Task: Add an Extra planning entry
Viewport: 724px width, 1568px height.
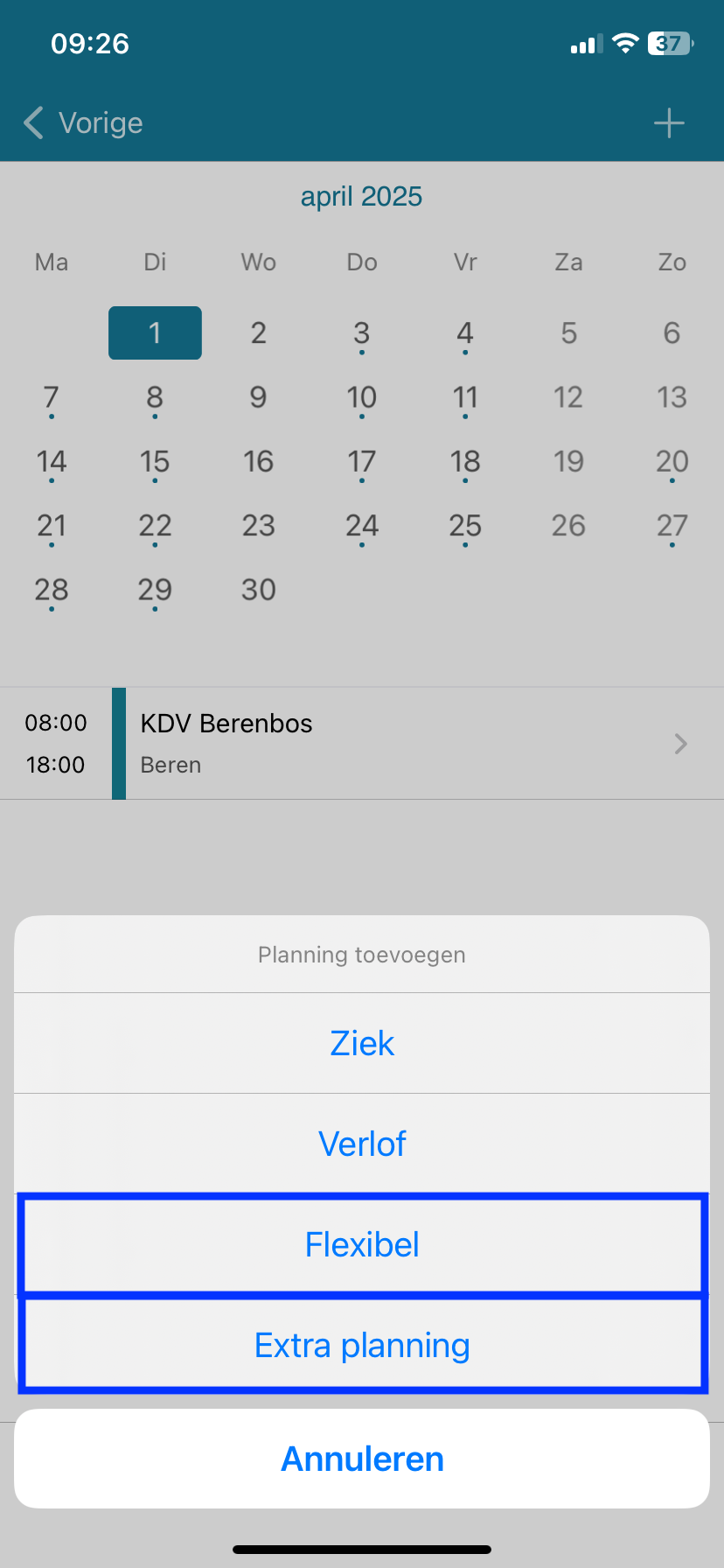Action: click(x=362, y=1345)
